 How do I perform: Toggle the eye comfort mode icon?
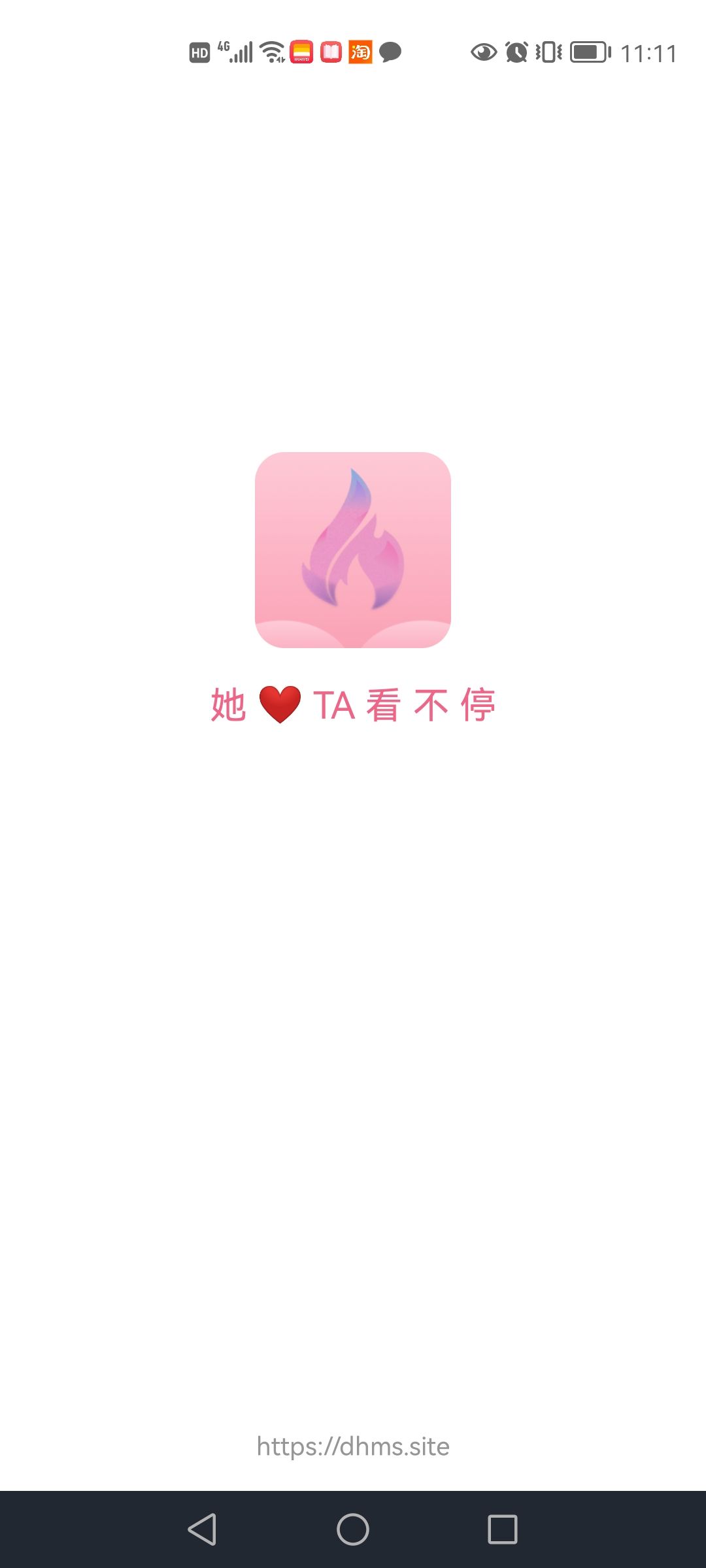[482, 53]
